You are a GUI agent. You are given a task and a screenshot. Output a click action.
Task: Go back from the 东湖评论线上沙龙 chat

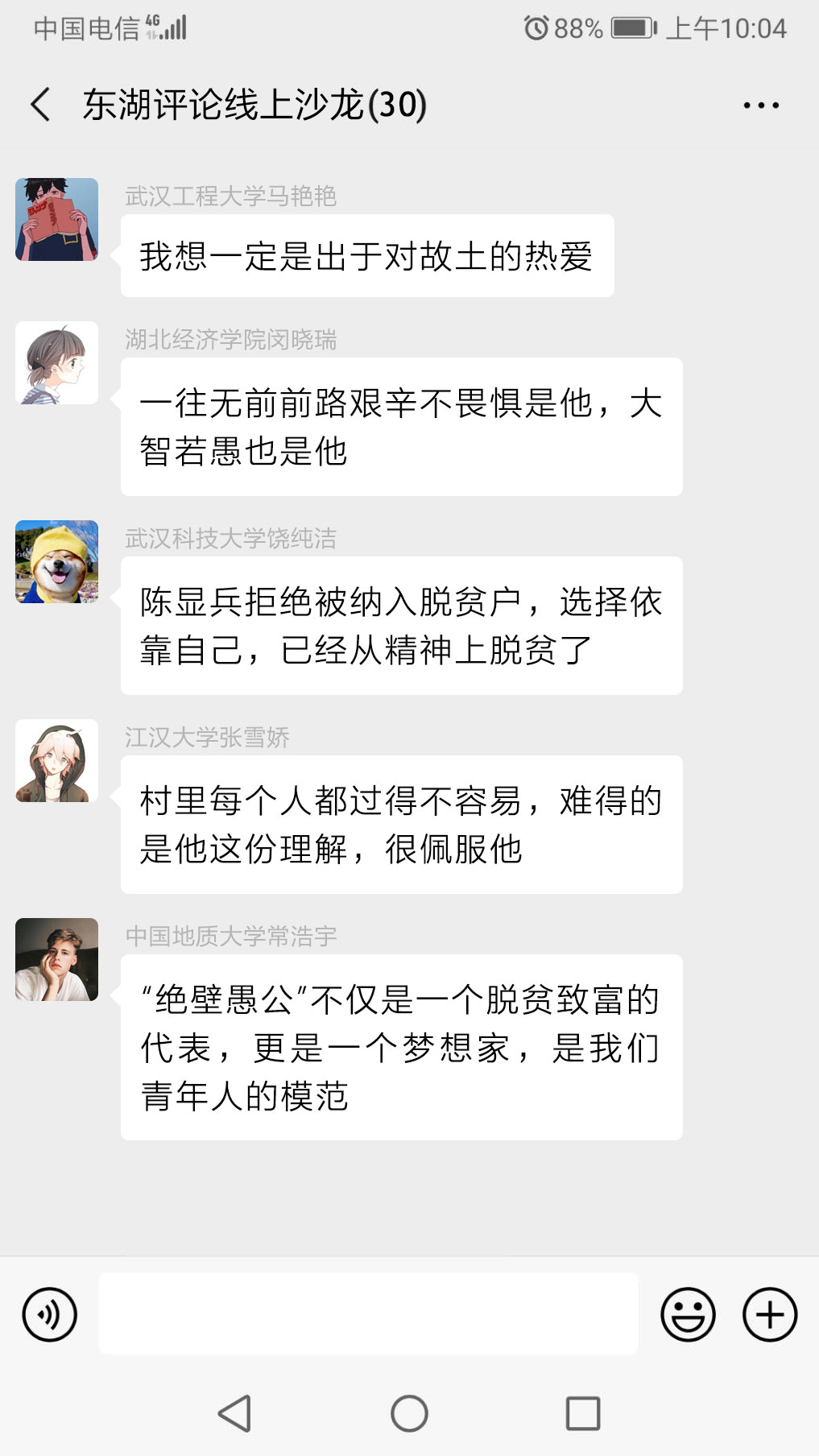pos(40,105)
